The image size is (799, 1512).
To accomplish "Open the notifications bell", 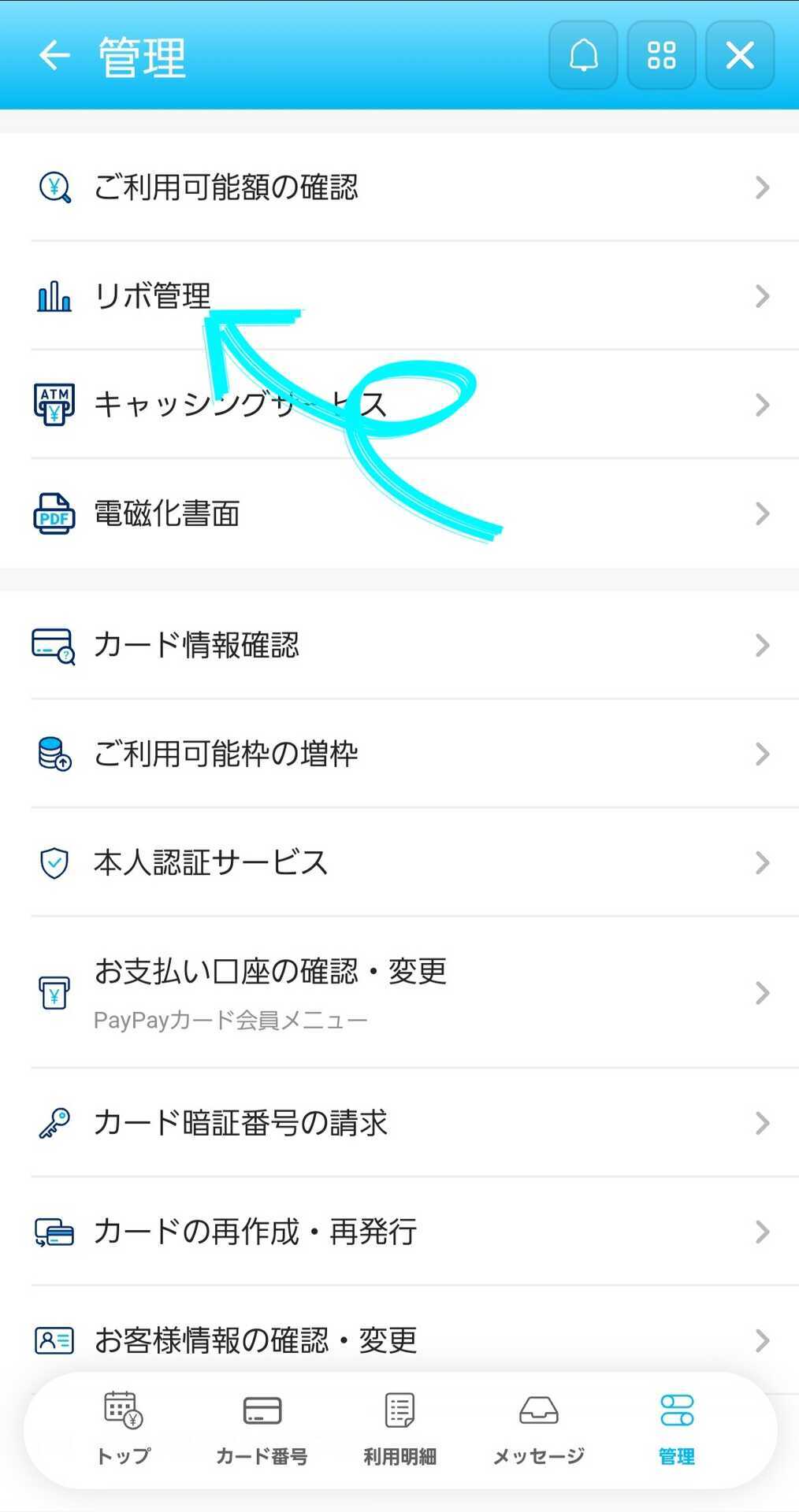I will (x=583, y=55).
